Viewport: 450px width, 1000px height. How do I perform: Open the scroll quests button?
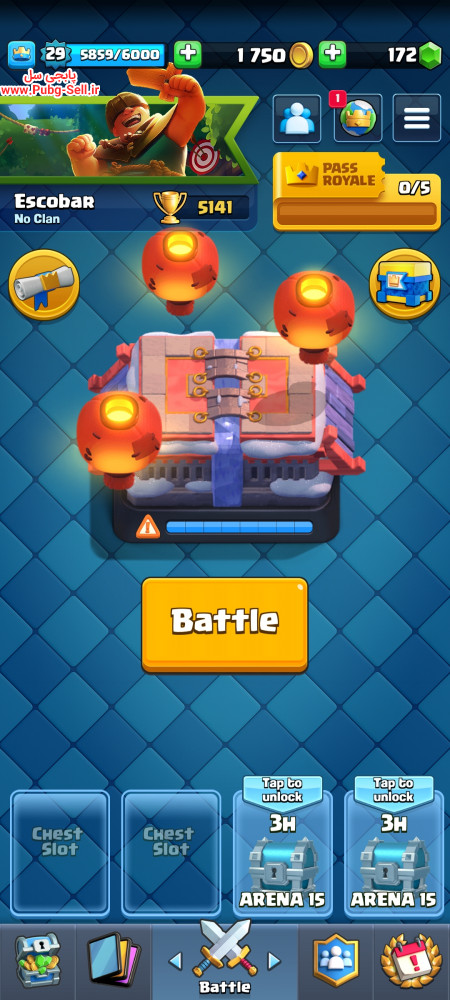(44, 284)
